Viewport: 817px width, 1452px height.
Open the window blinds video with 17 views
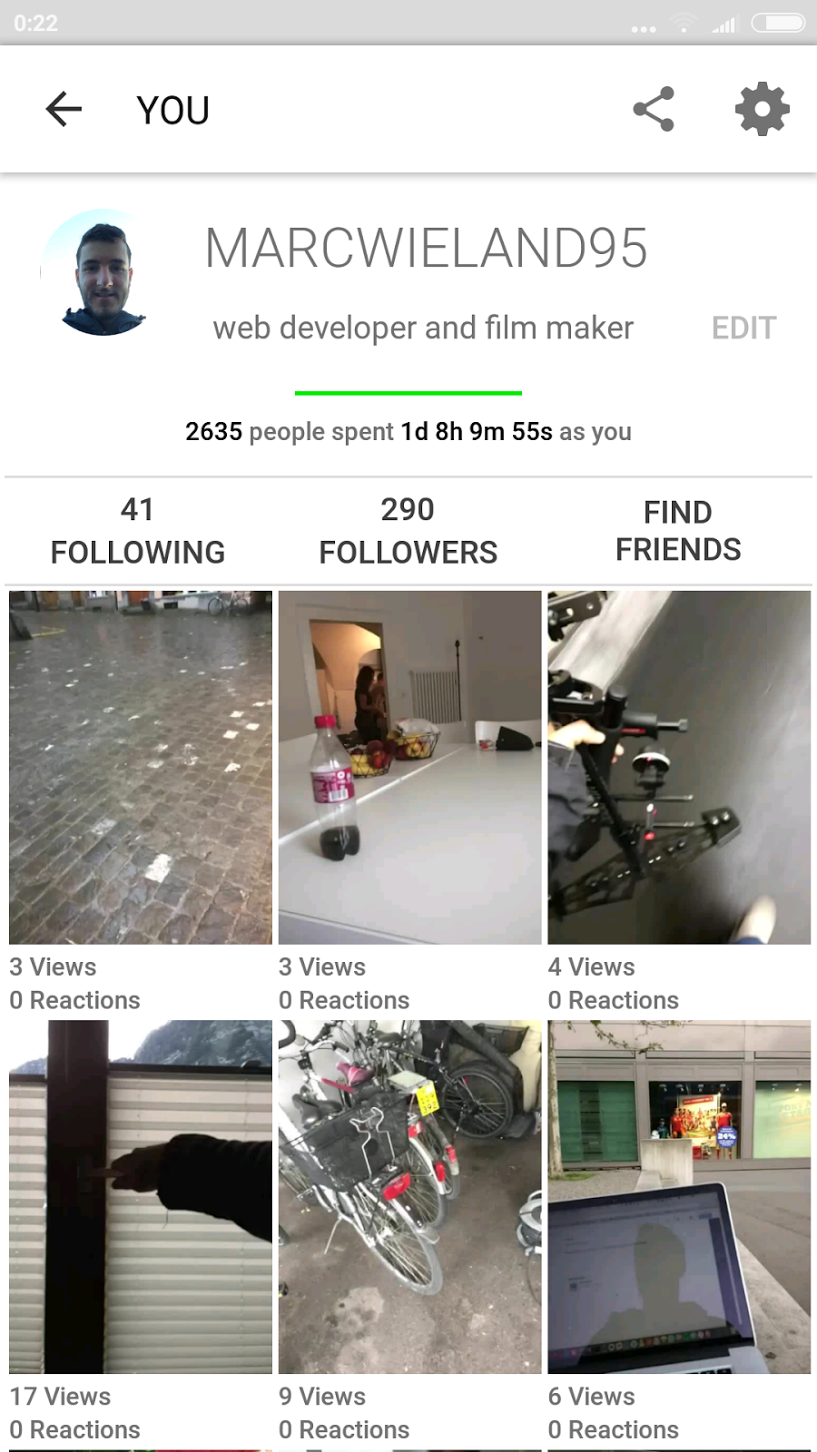tap(141, 1196)
